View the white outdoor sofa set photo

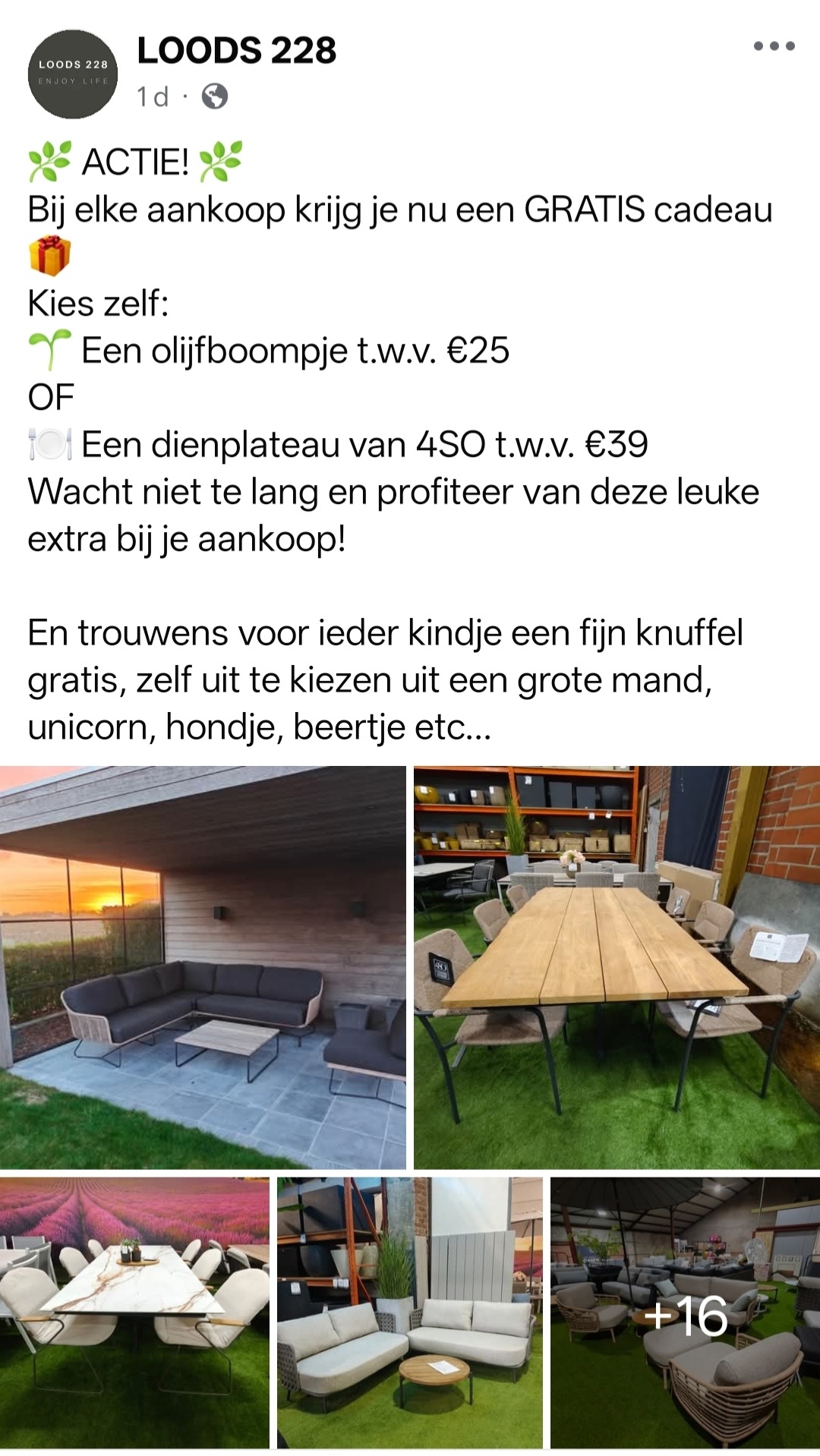[410, 1313]
